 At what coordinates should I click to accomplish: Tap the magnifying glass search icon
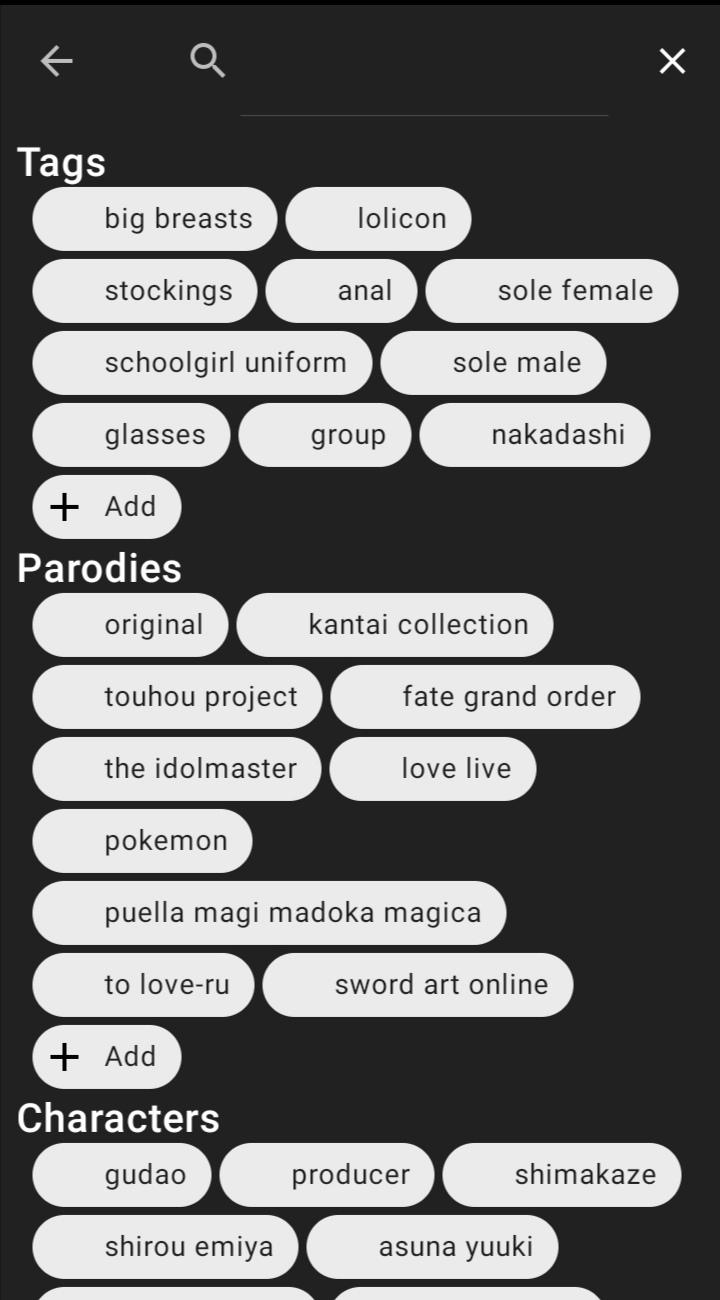[x=207, y=61]
